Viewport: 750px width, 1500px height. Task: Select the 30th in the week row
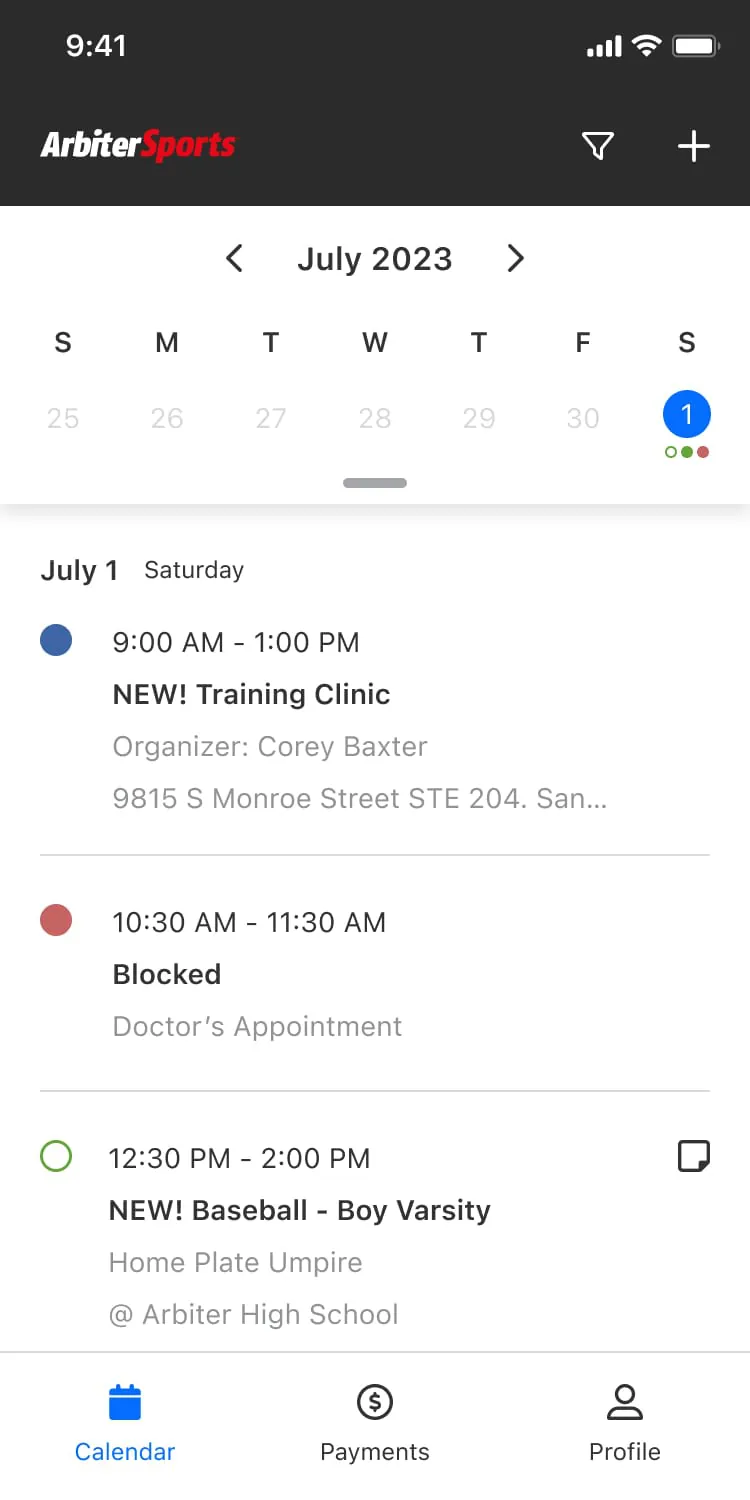tap(582, 418)
